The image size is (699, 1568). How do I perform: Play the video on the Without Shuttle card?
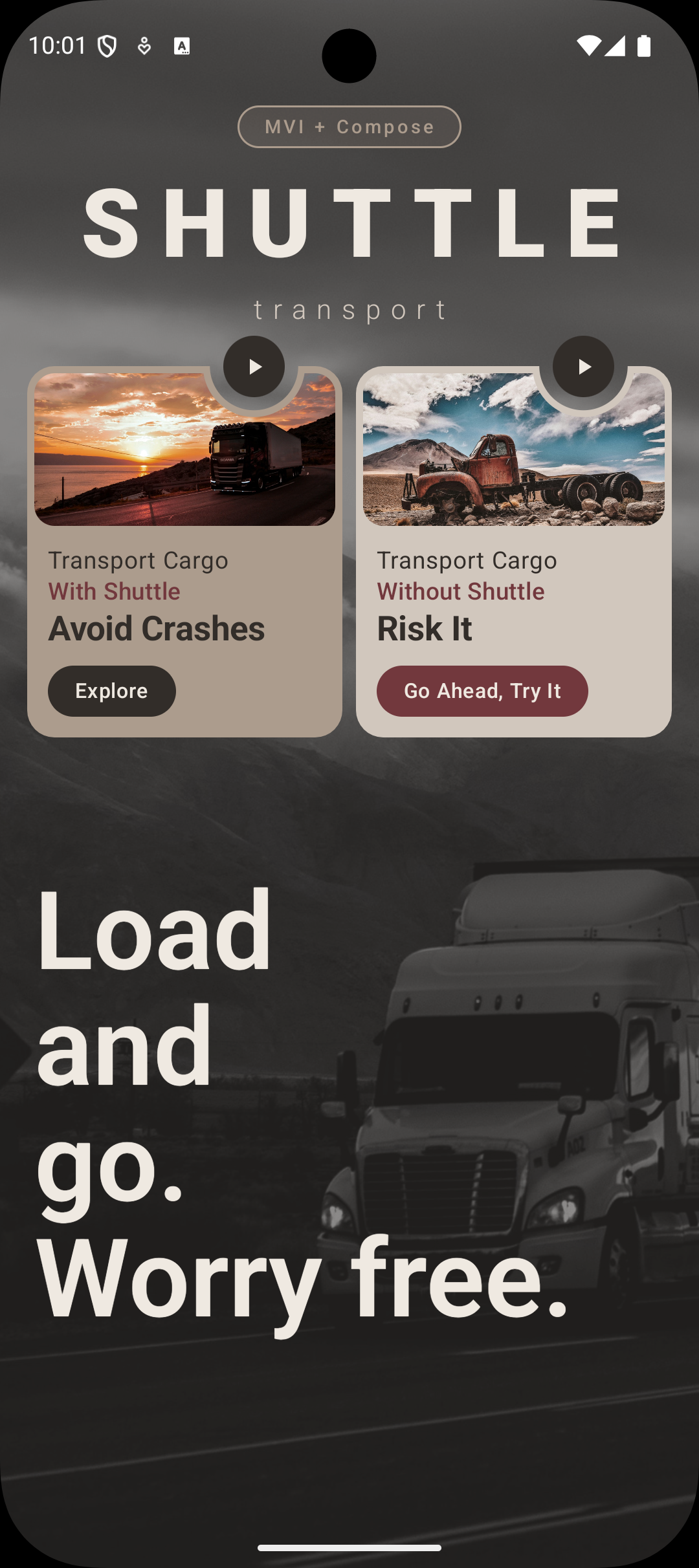pos(583,367)
